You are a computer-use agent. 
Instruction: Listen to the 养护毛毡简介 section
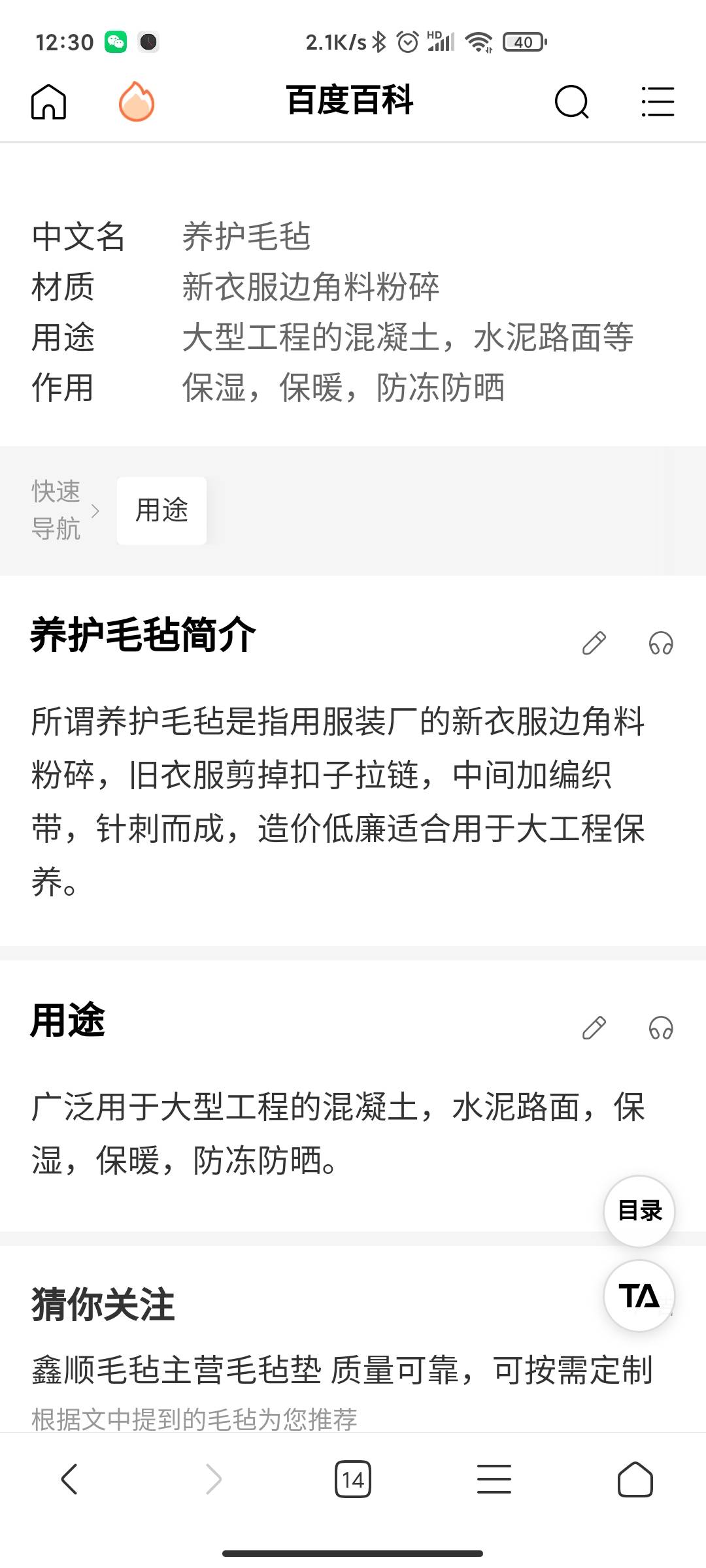click(661, 643)
